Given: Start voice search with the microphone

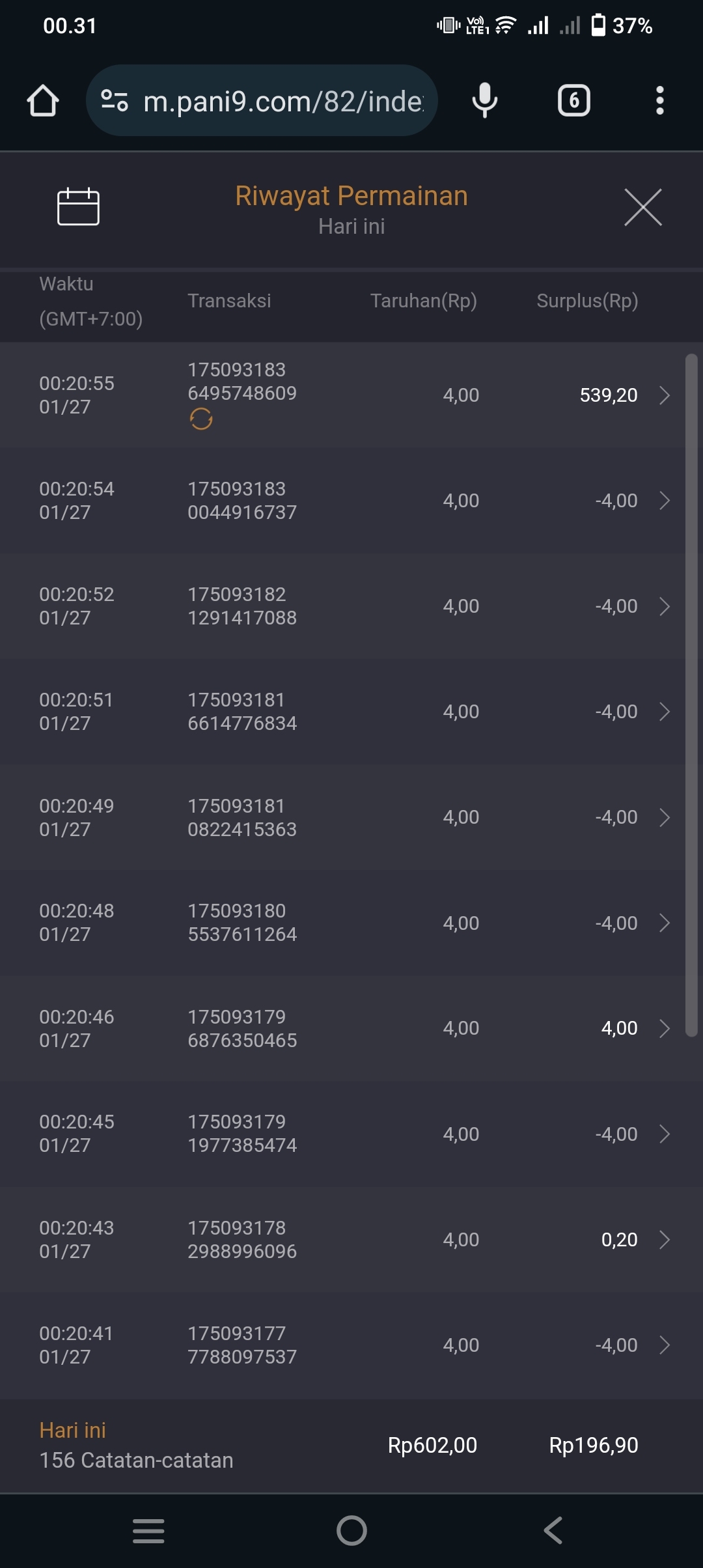Looking at the screenshot, I should click(484, 101).
